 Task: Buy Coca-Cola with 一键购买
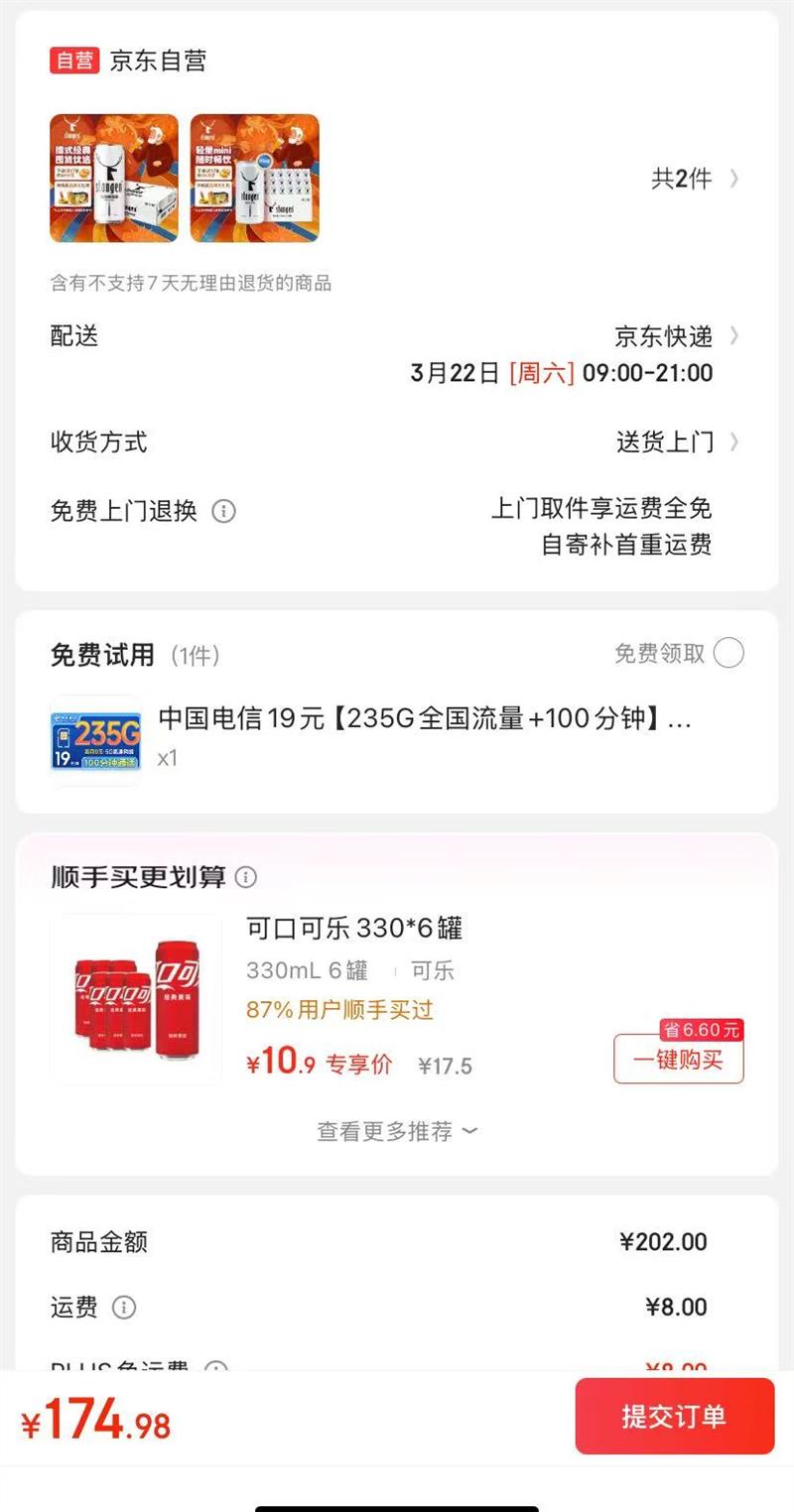tap(678, 1060)
